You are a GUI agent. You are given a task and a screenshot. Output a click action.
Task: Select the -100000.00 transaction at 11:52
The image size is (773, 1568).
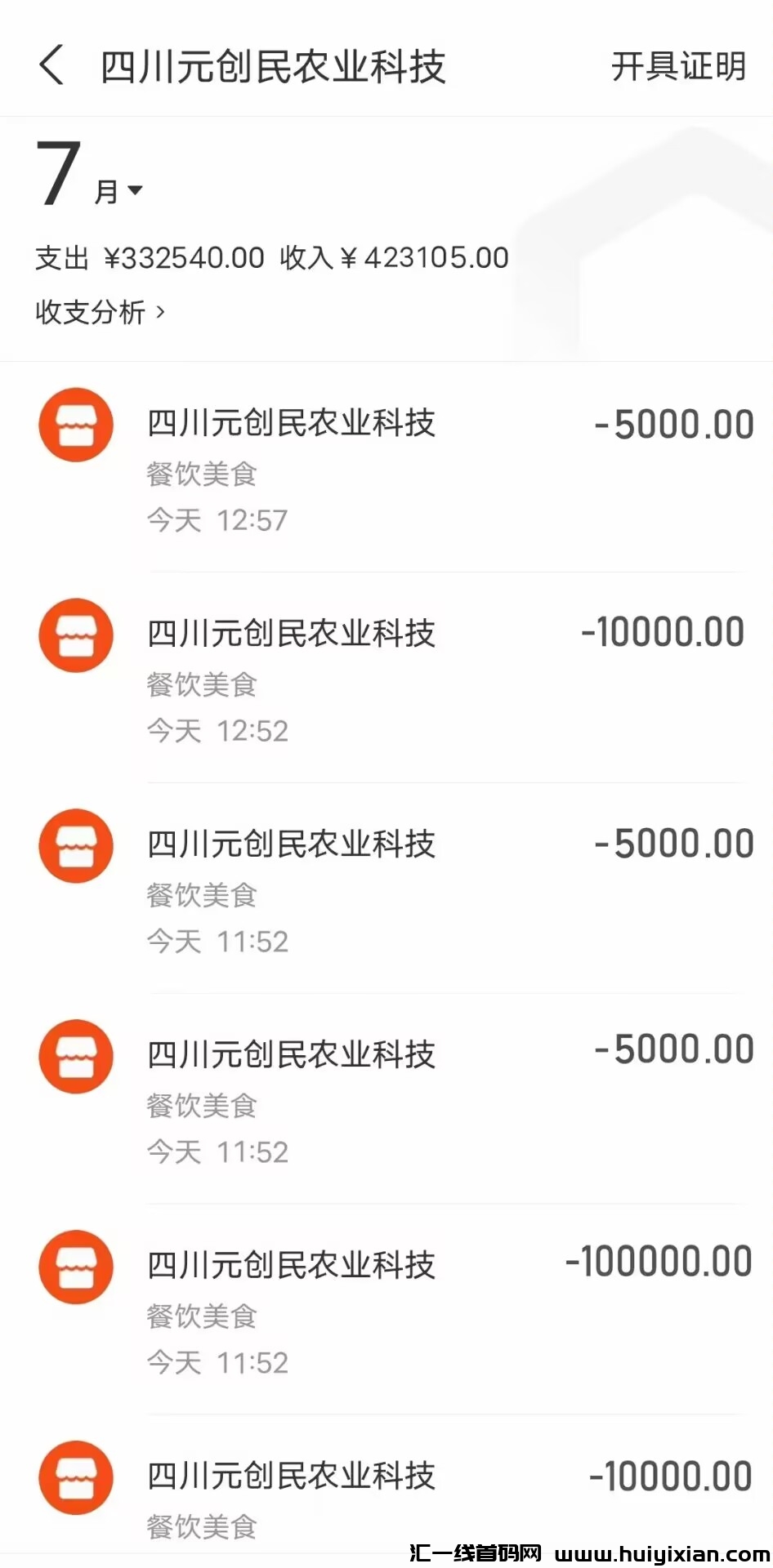tap(392, 1309)
